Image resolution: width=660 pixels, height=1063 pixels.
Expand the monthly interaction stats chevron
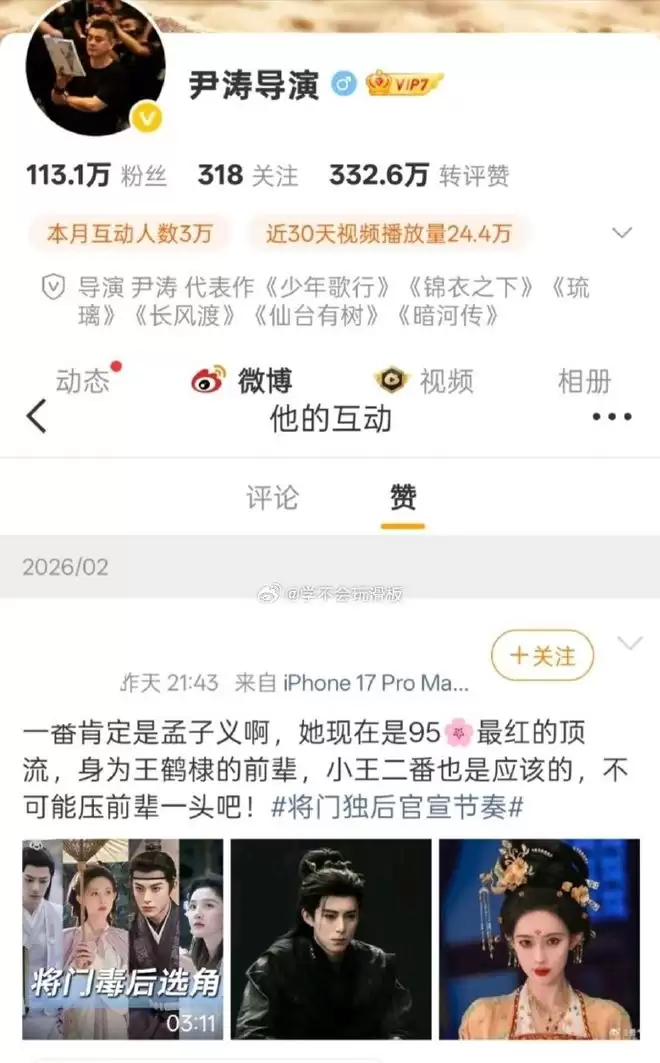click(622, 233)
